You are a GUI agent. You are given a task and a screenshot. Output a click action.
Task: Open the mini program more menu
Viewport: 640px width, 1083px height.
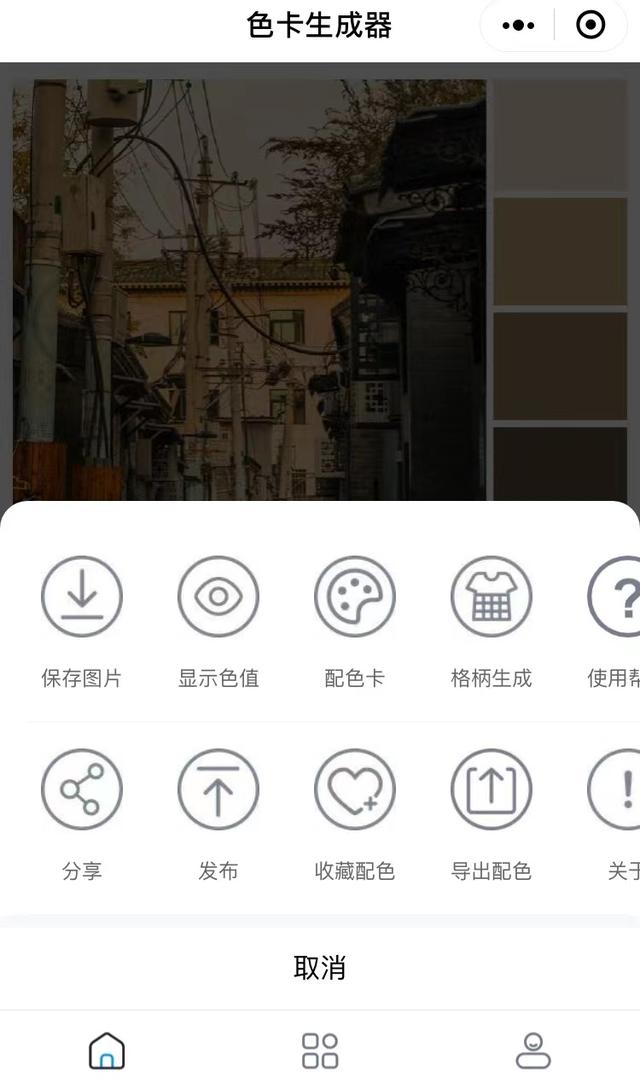pos(518,26)
